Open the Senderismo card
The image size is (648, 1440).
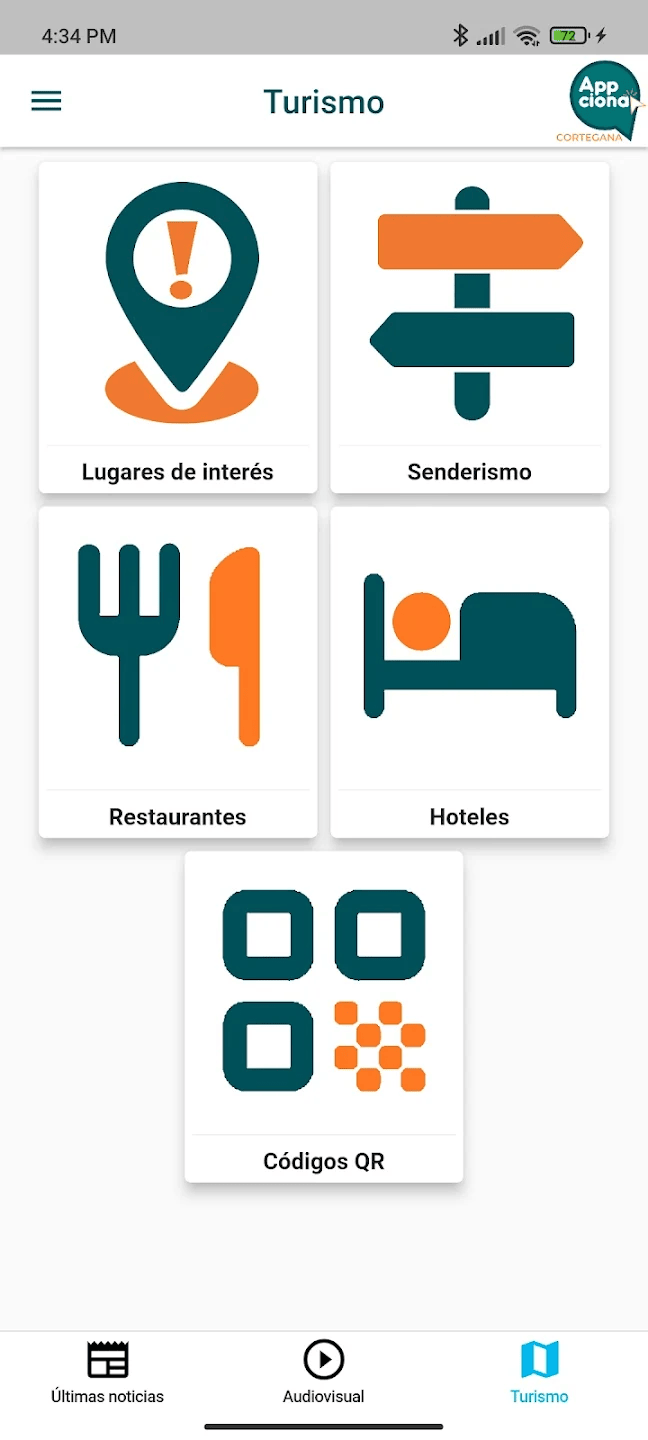(x=470, y=327)
